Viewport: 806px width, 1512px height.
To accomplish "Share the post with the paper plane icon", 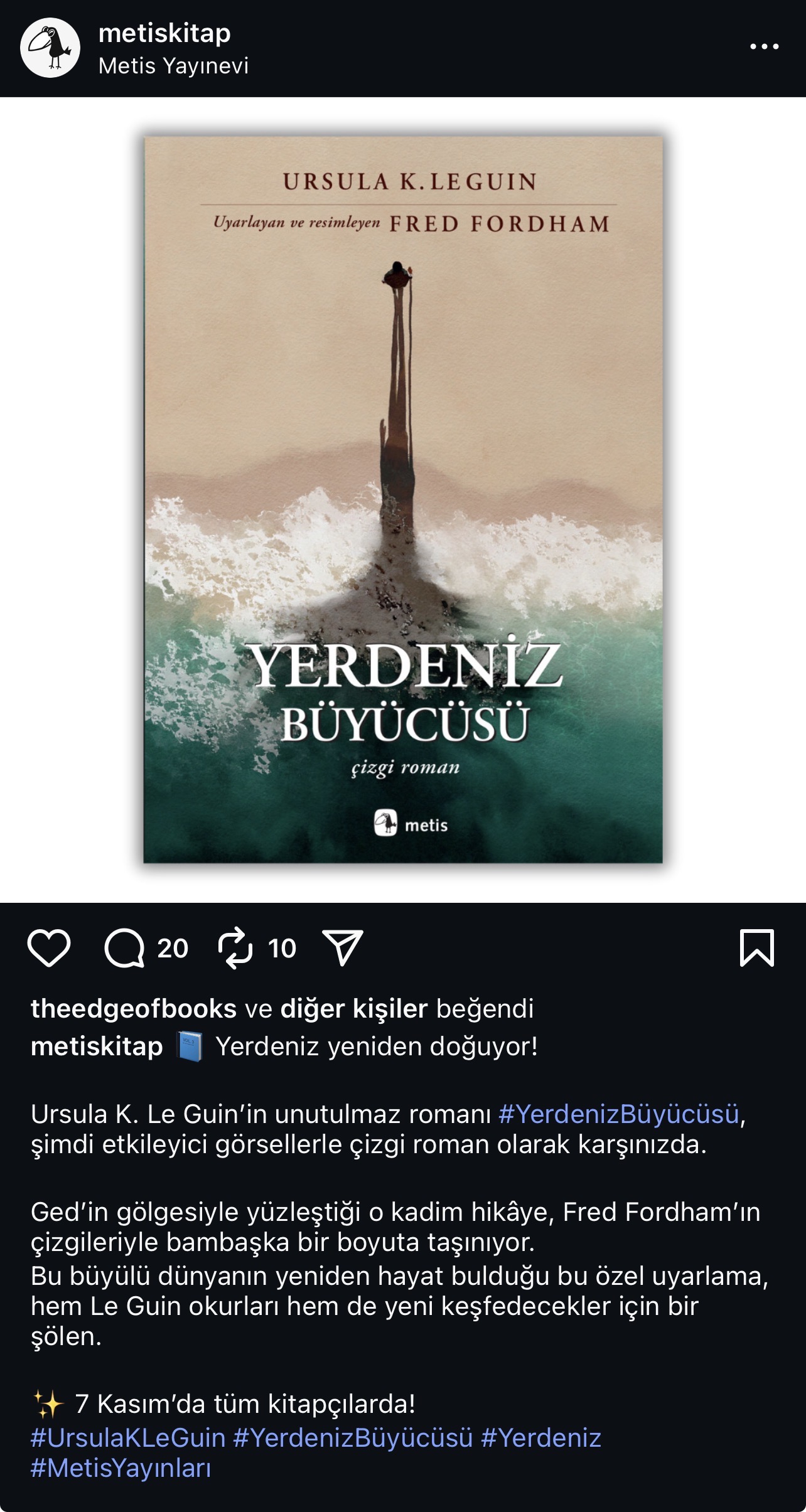I will pos(342,948).
